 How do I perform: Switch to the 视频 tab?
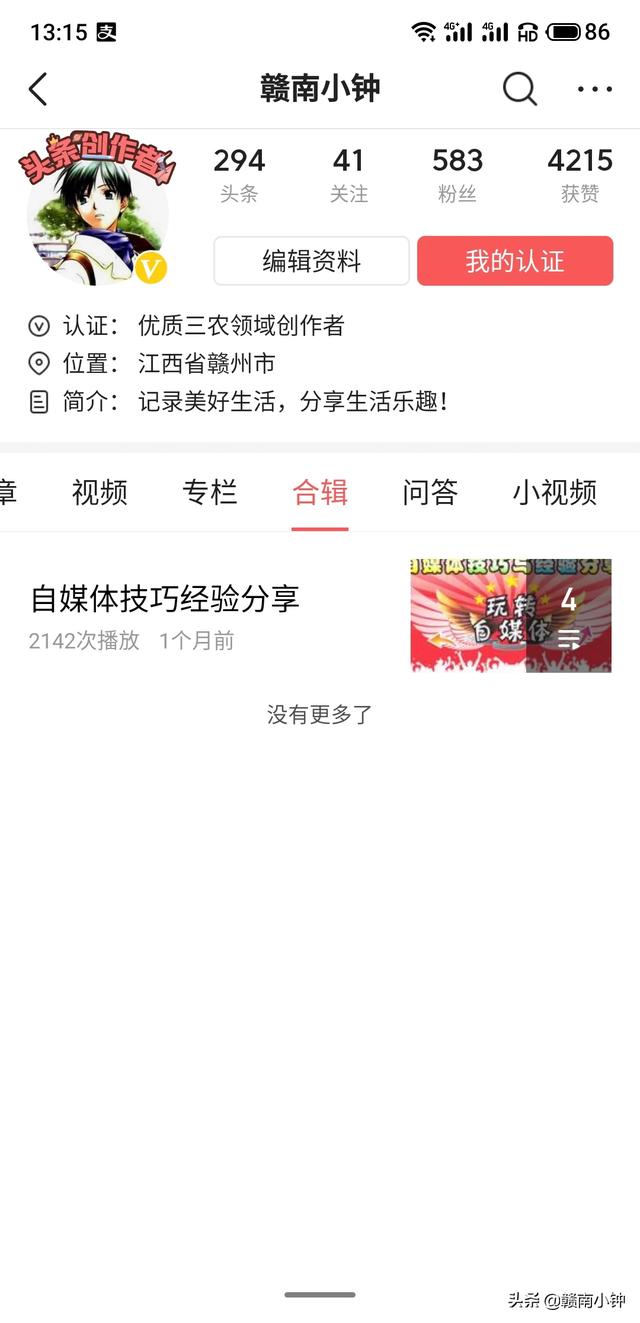(100, 492)
